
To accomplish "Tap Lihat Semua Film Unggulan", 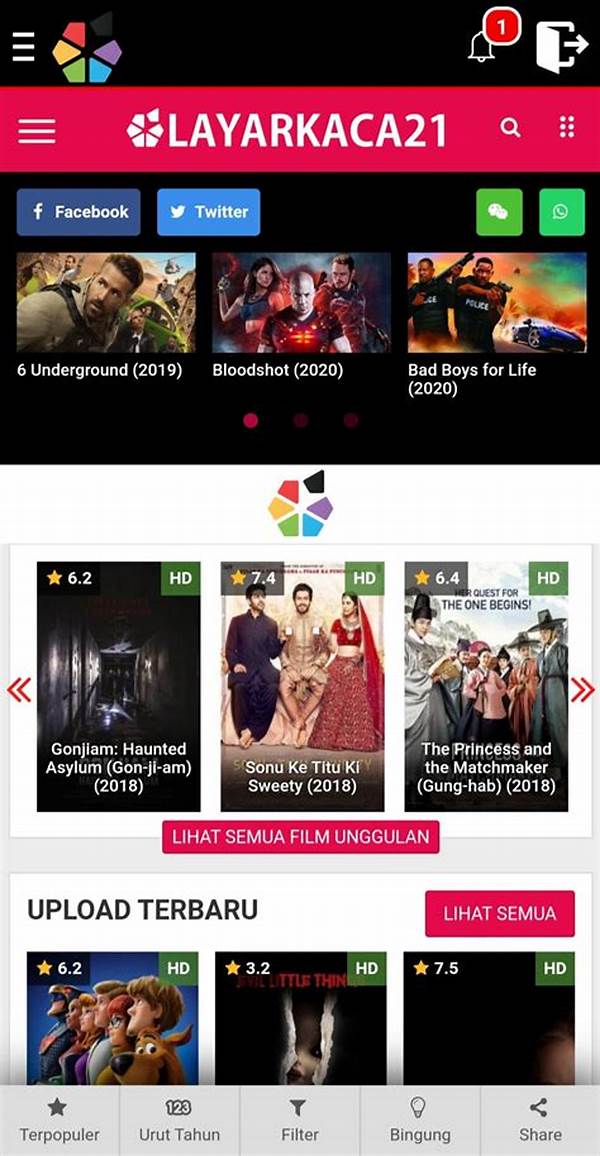I will [301, 836].
